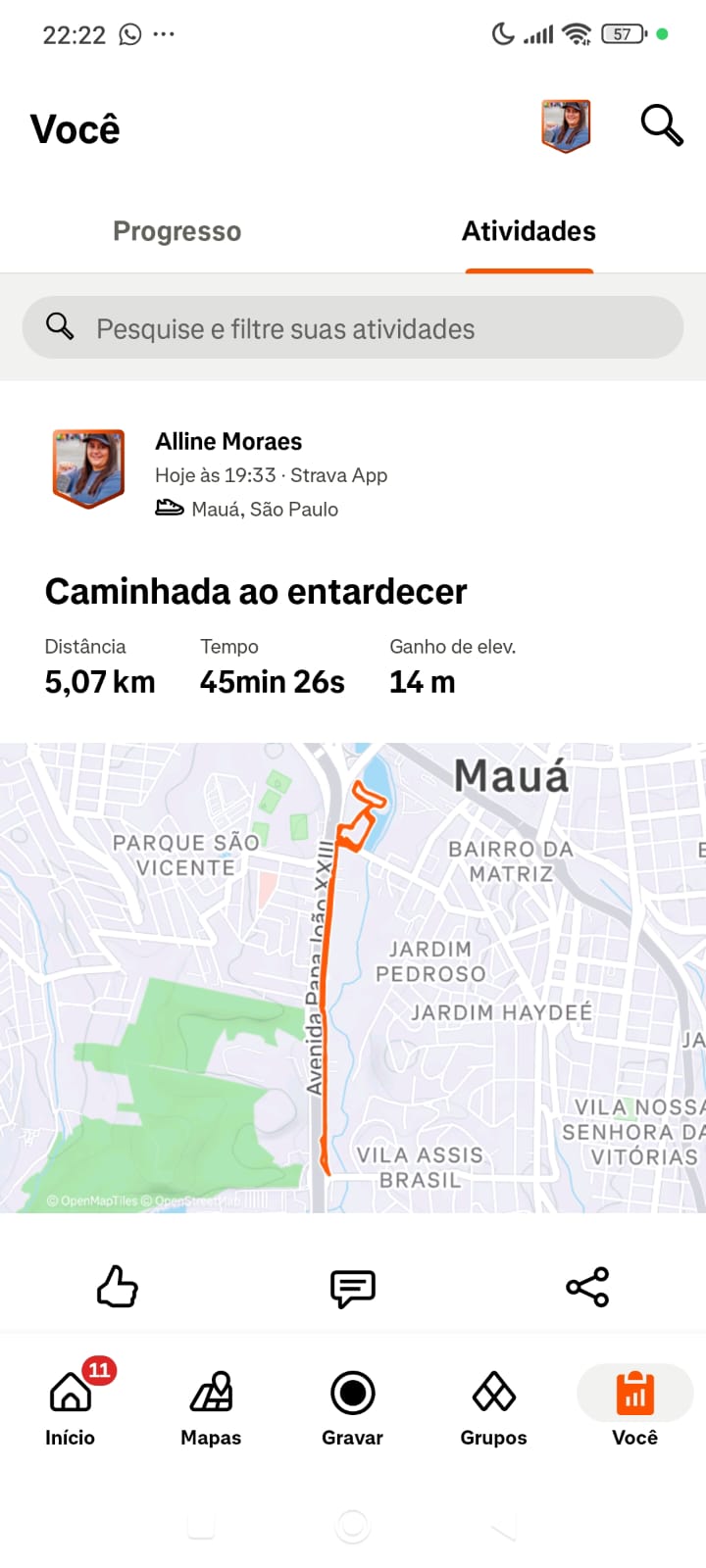Open the Mapas tab
The height and width of the screenshot is (1568, 706).
211,1405
